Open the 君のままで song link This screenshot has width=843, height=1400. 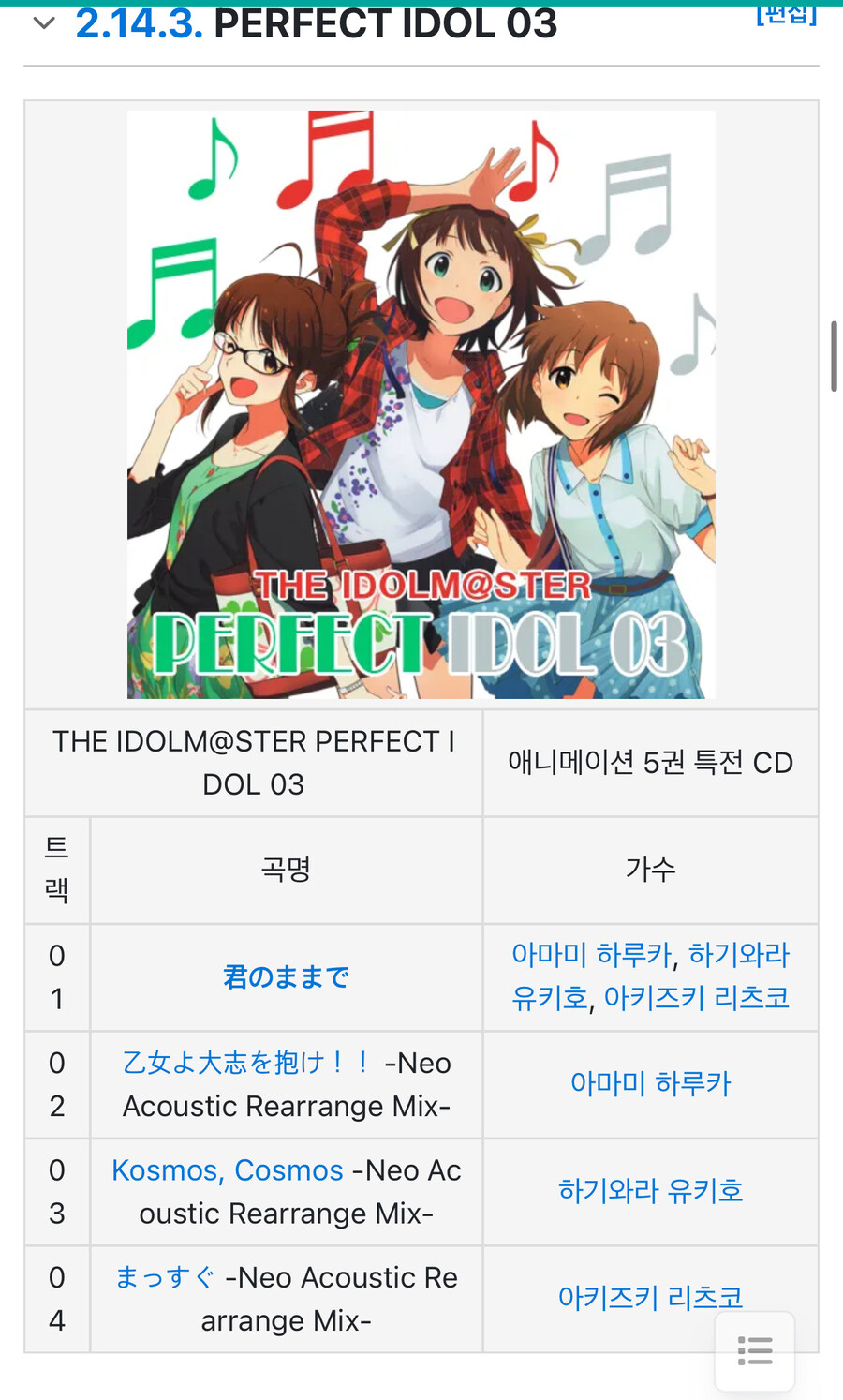286,977
